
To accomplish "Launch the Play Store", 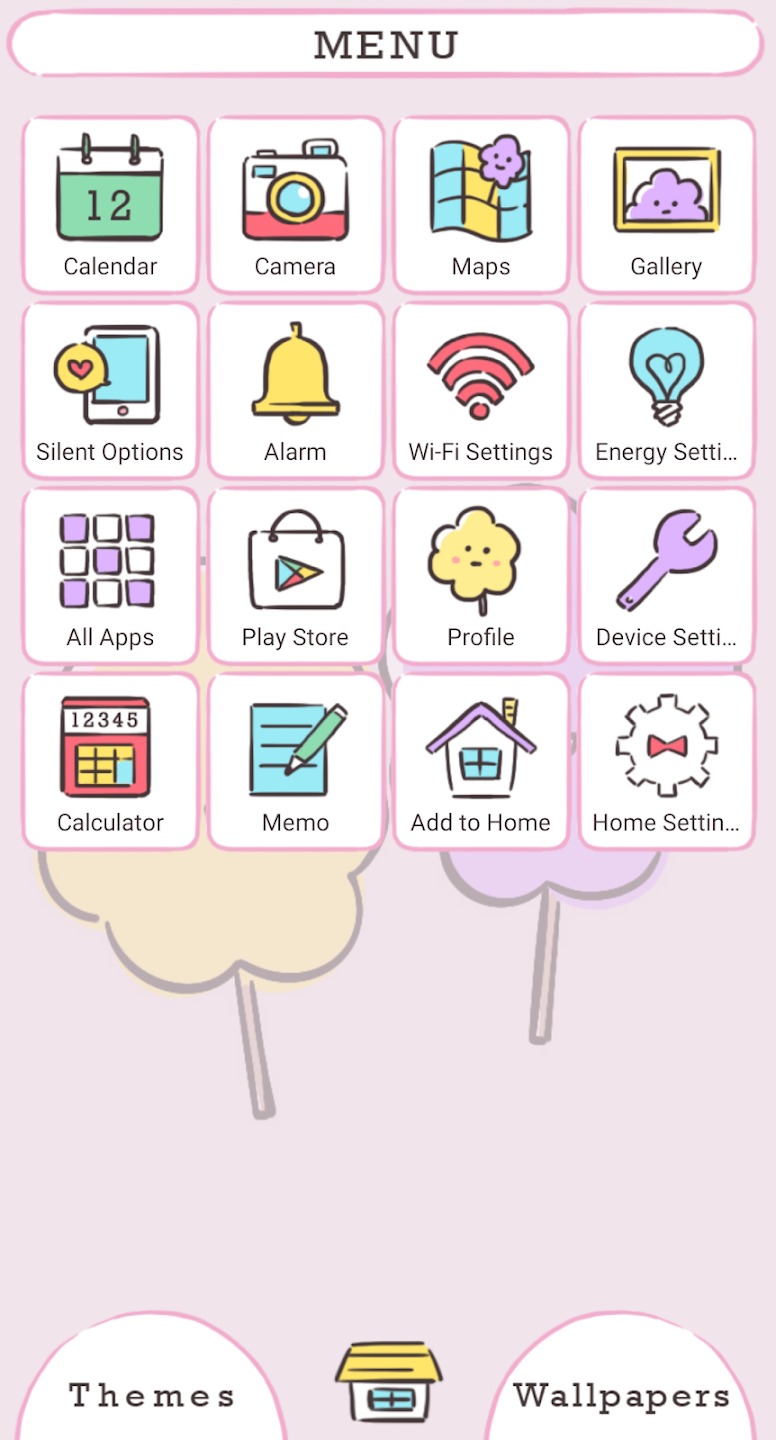I will point(295,575).
